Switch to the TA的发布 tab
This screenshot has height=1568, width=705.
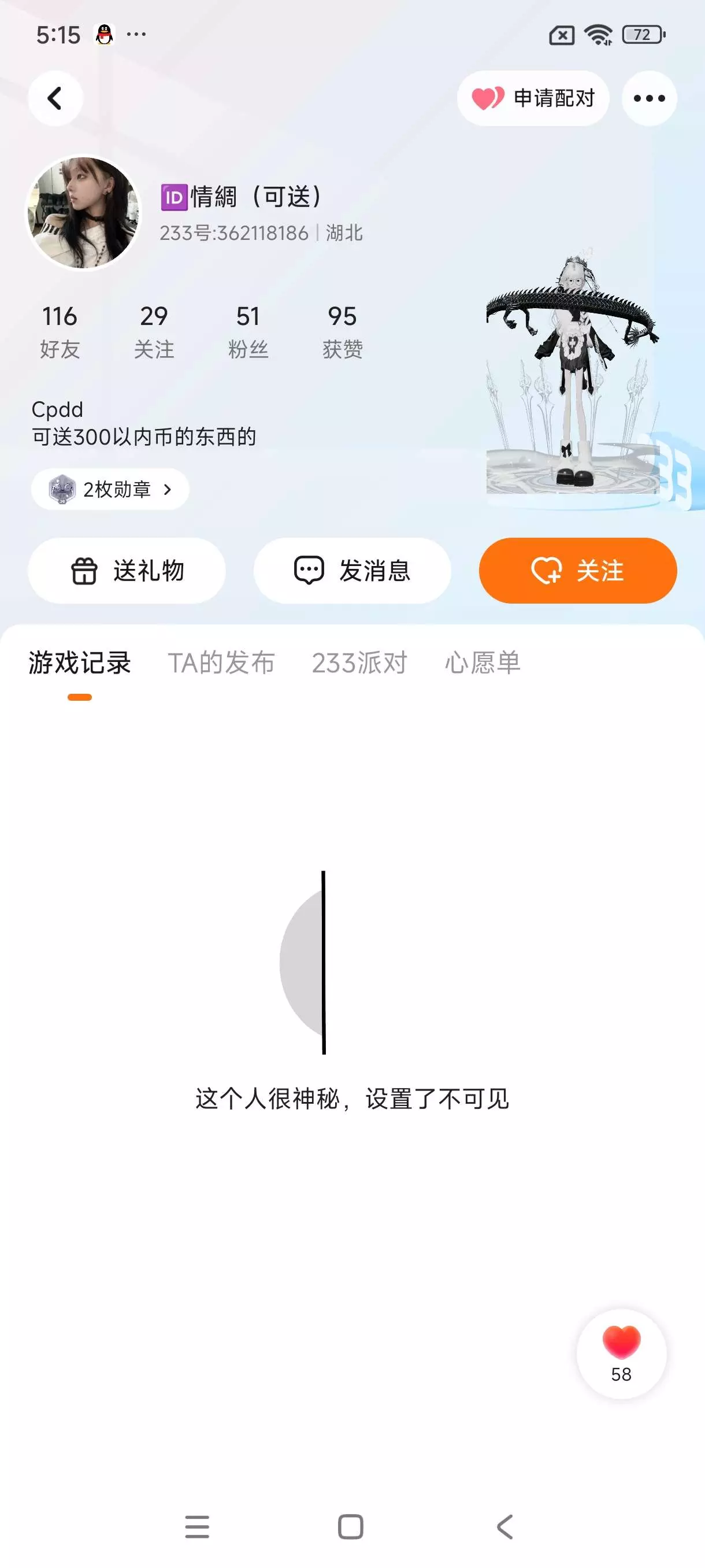coord(221,663)
